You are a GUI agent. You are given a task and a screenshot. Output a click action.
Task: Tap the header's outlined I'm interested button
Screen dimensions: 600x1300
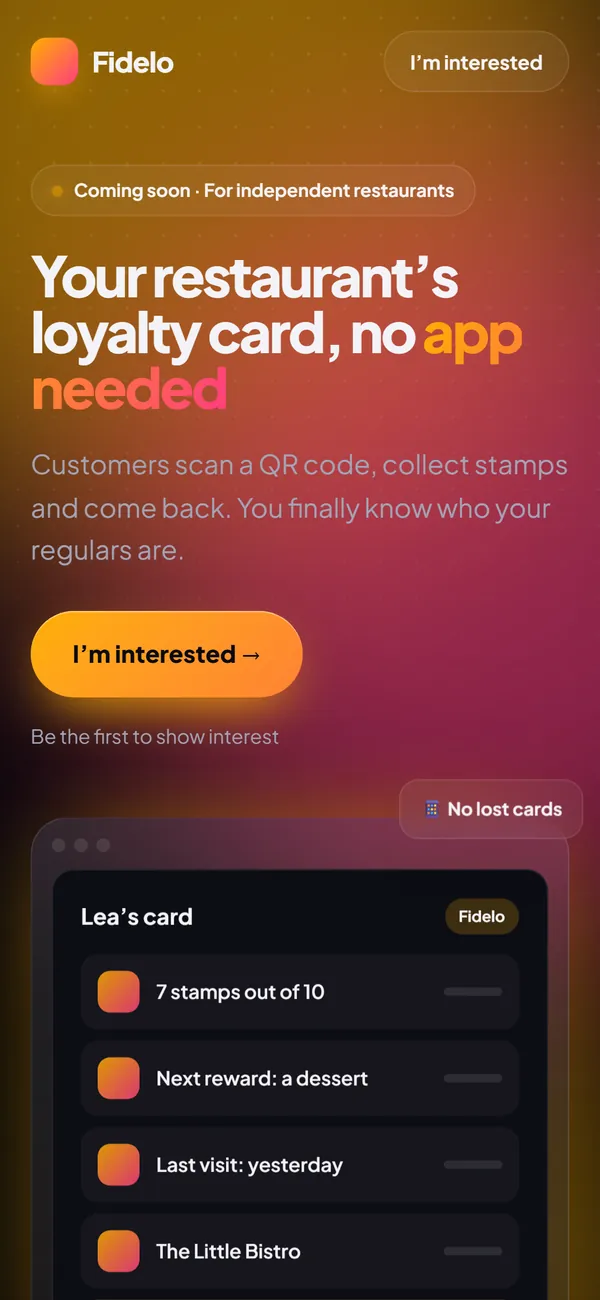[x=476, y=62]
